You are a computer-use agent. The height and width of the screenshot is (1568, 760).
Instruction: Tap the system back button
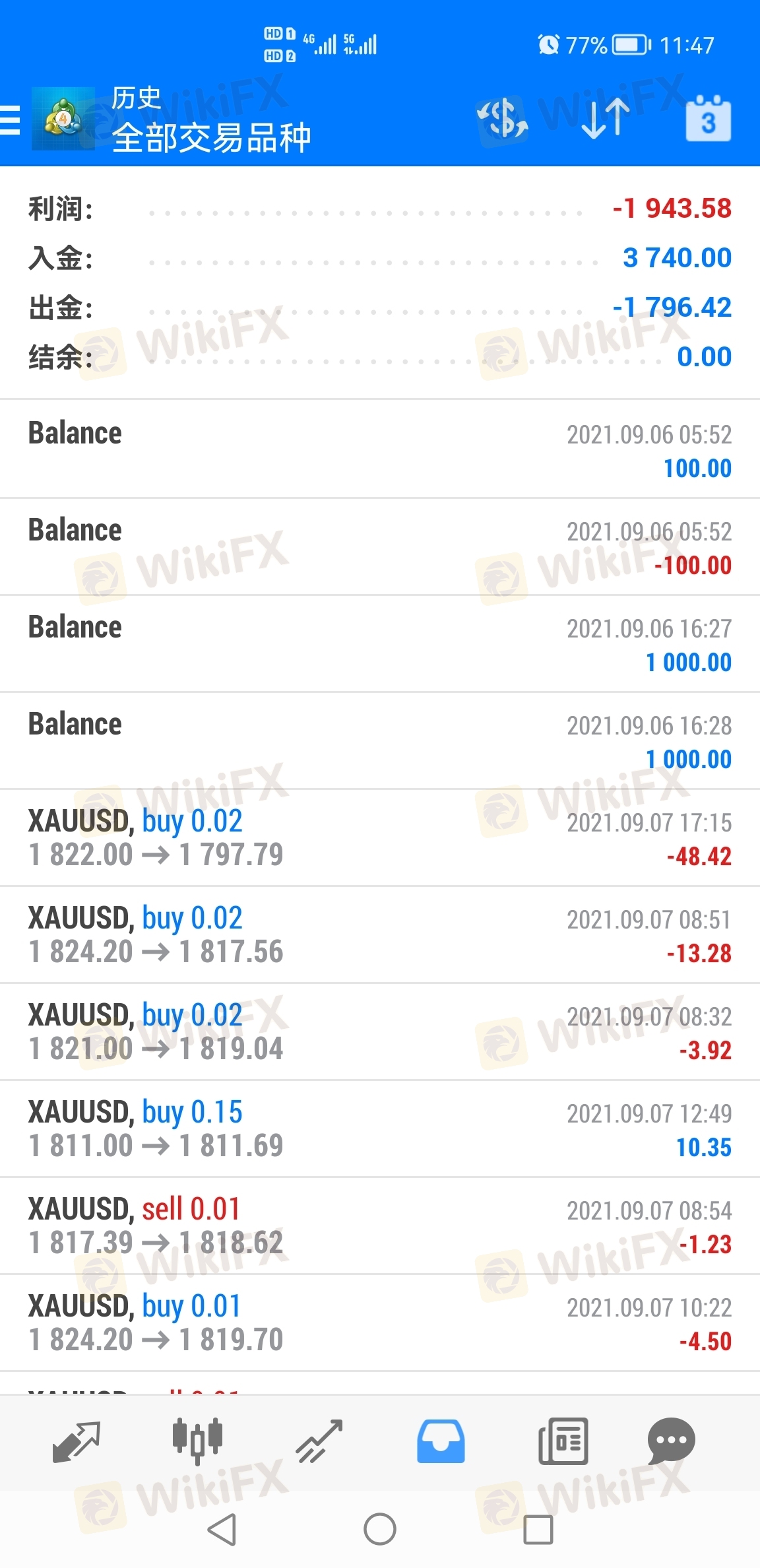point(222,1530)
